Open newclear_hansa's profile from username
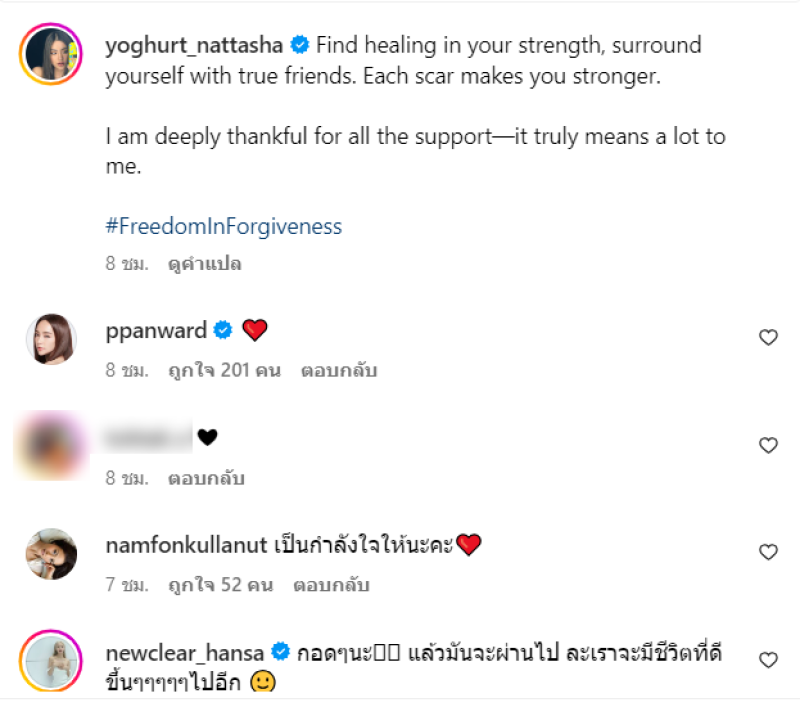This screenshot has height=707, width=800. [x=184, y=653]
